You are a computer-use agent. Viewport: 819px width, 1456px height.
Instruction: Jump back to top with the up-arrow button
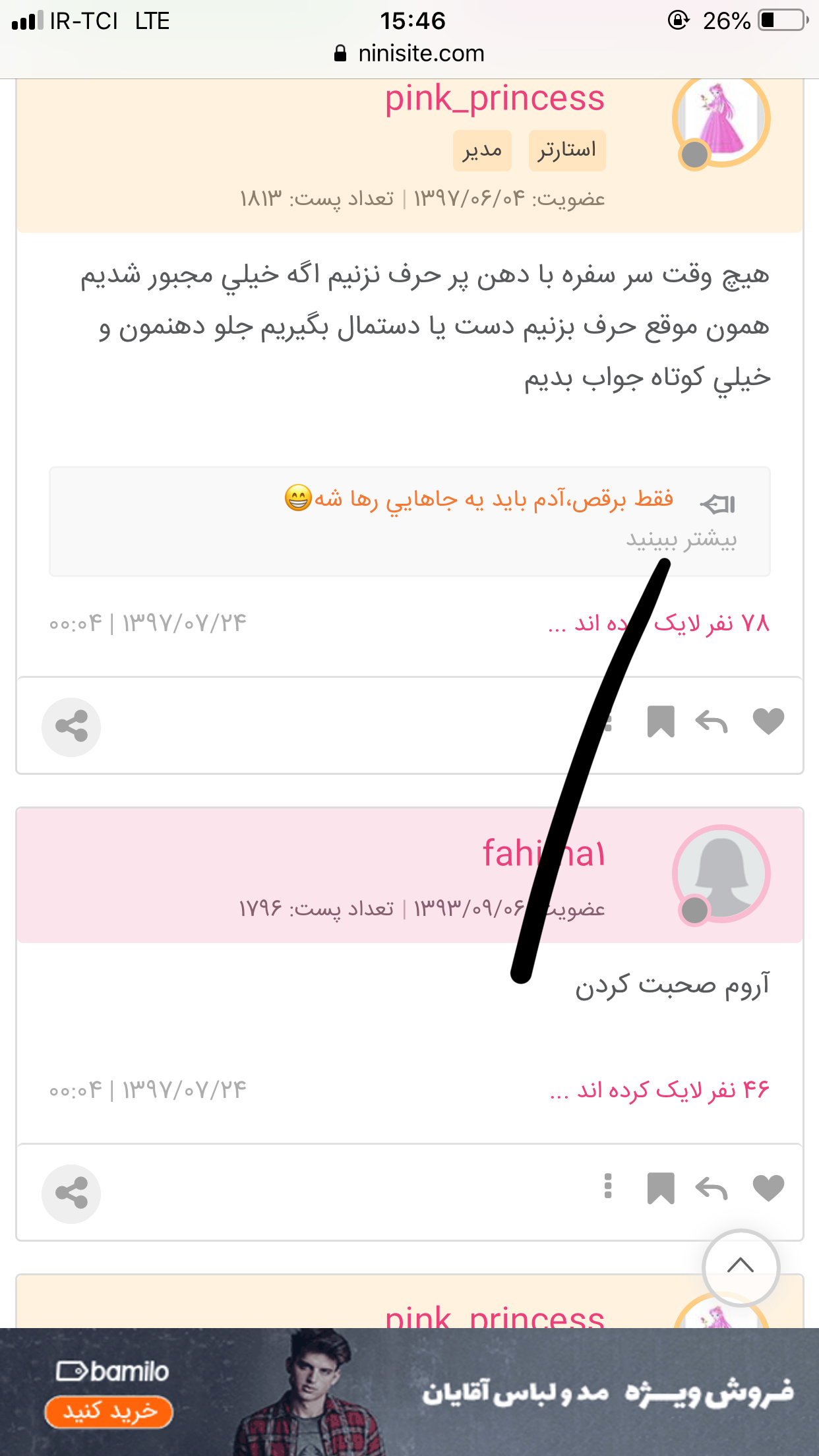741,1267
